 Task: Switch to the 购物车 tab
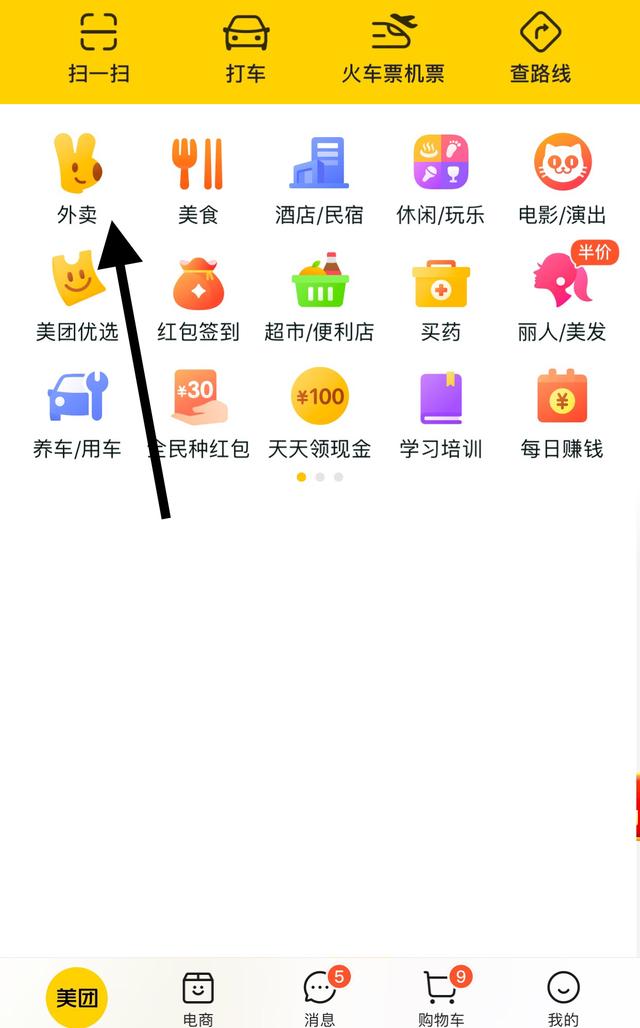coord(441,997)
